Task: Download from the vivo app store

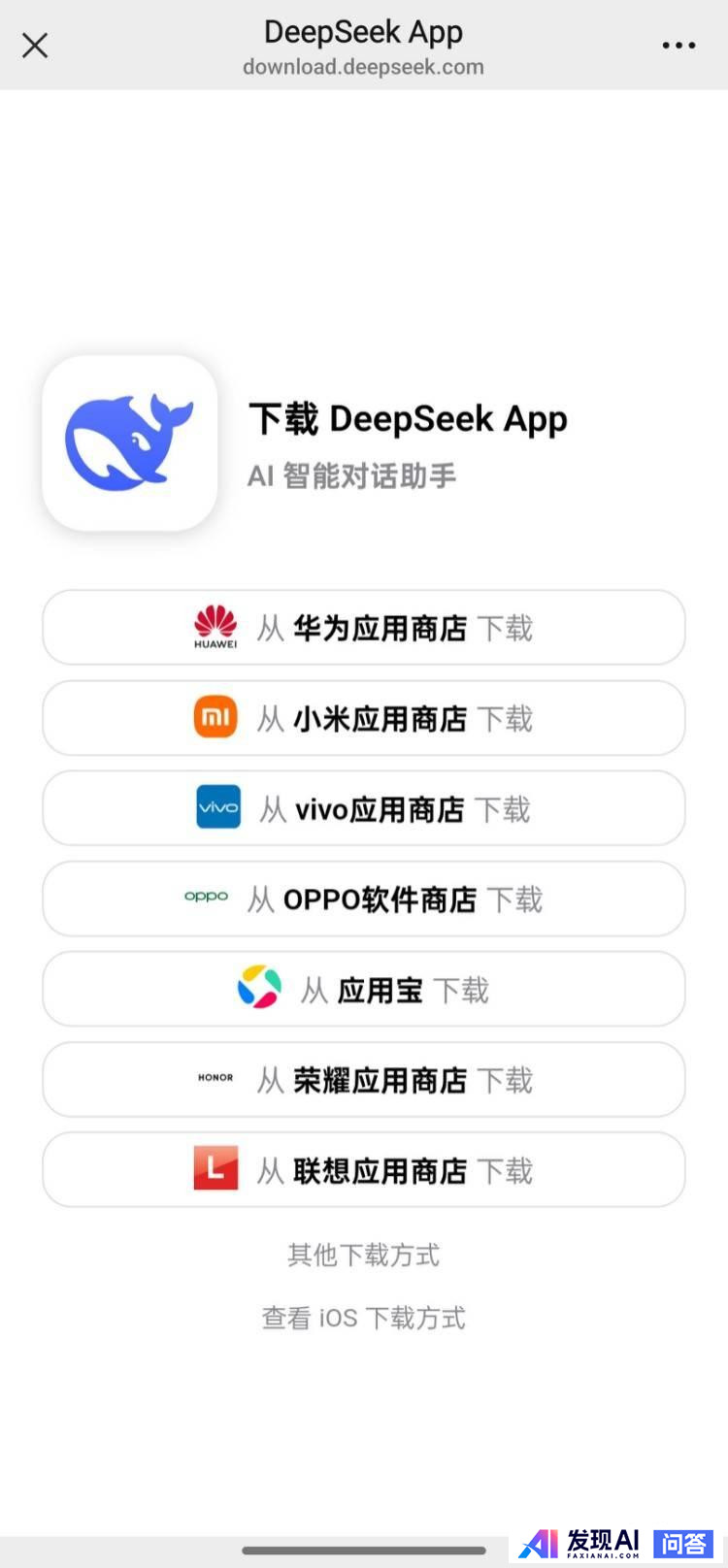Action: tap(364, 808)
